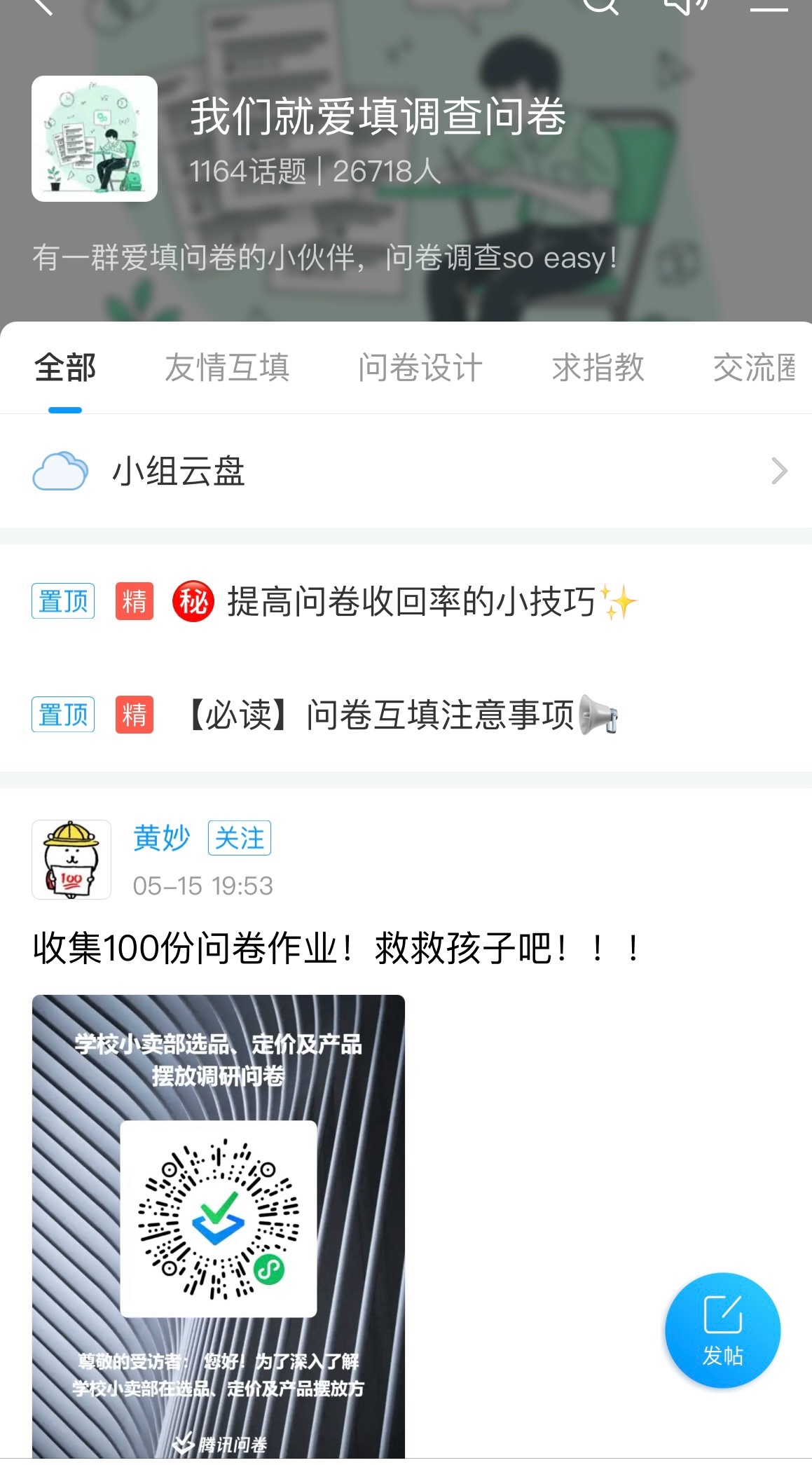
Task: Switch to the 求指教 tab
Action: (598, 368)
